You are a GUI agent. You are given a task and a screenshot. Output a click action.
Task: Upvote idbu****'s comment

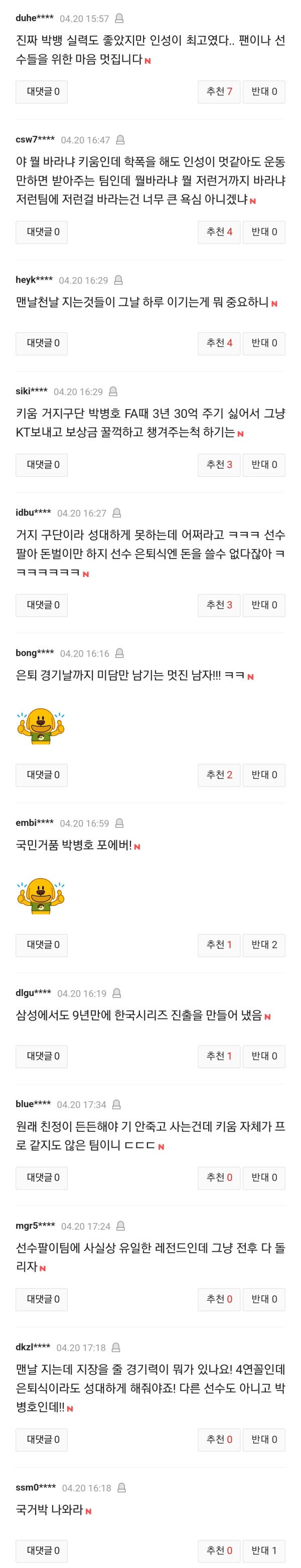pos(219,605)
